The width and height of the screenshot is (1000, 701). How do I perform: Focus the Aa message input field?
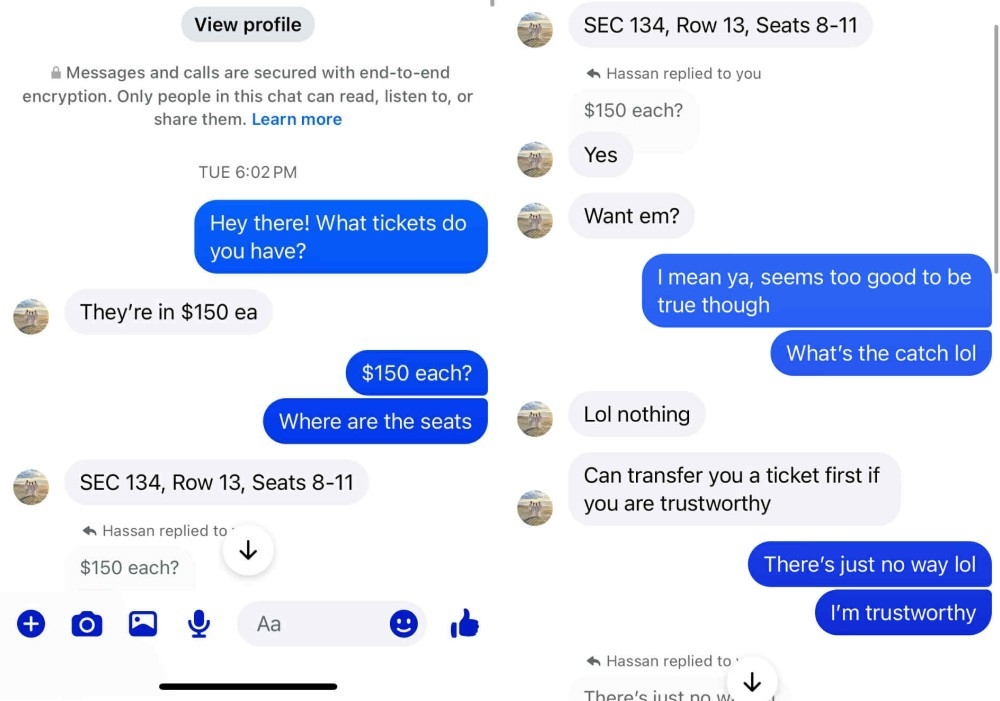310,624
